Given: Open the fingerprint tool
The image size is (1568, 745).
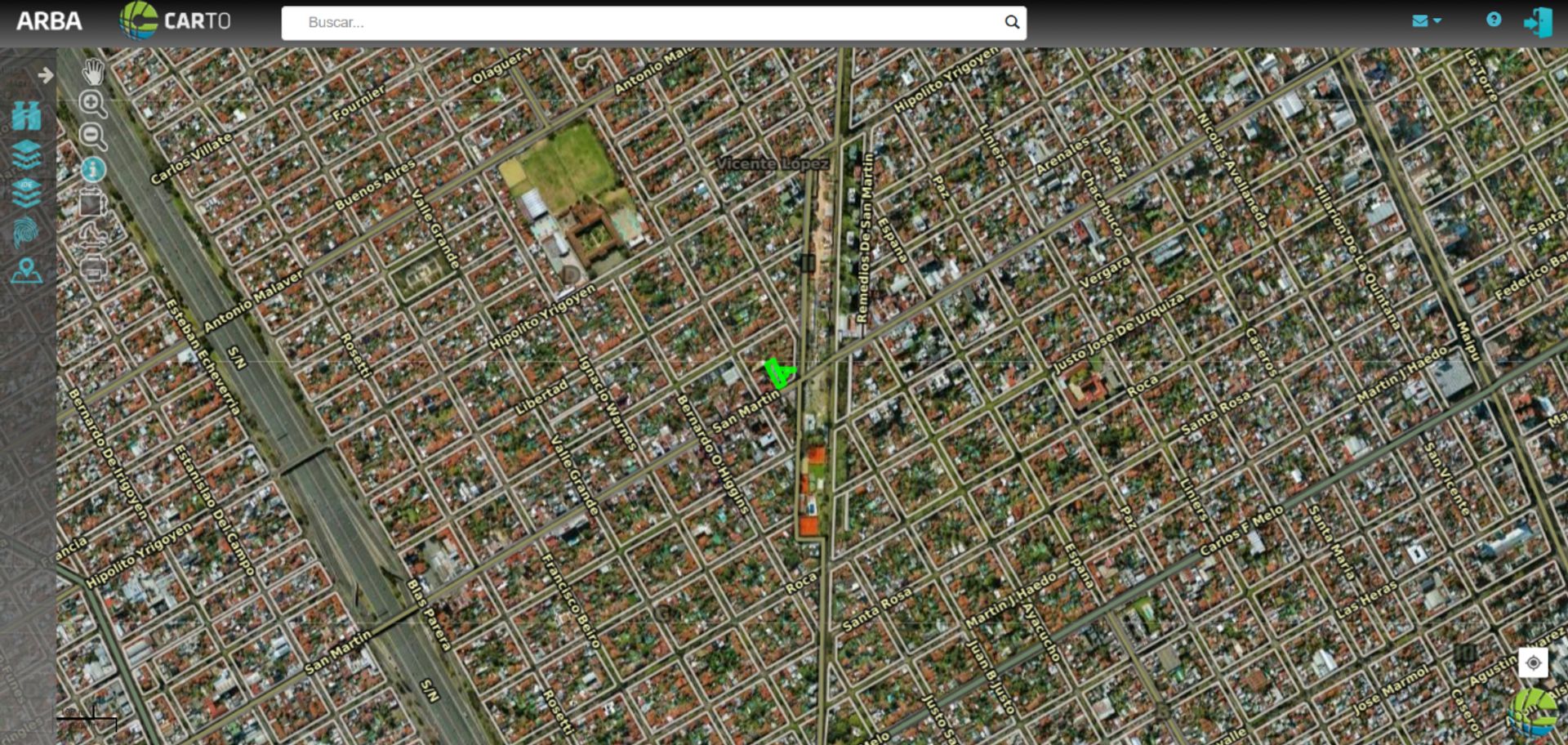Looking at the screenshot, I should pos(26,233).
